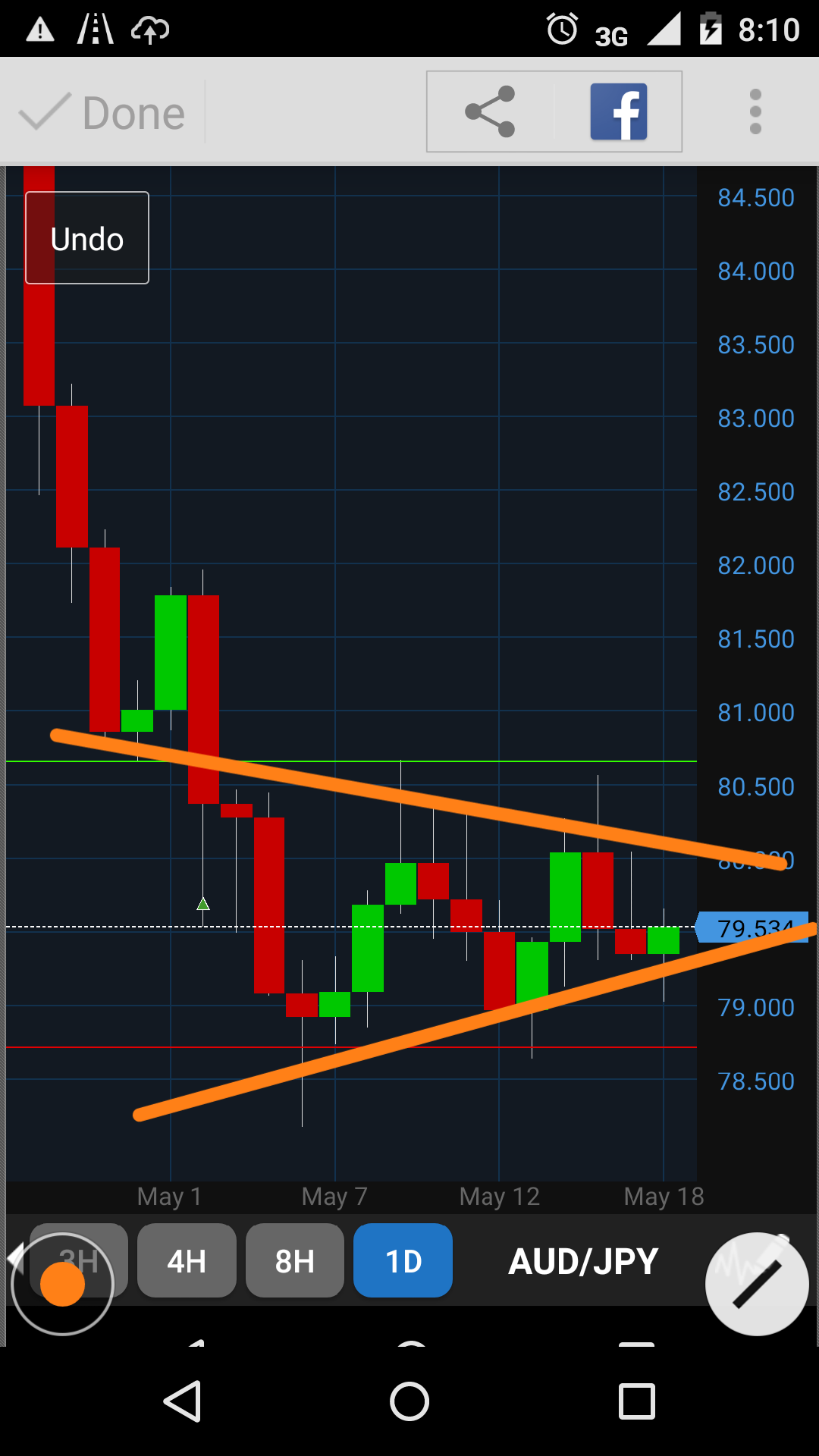Go back with system back button
This screenshot has width=819, height=1456.
(183, 1401)
